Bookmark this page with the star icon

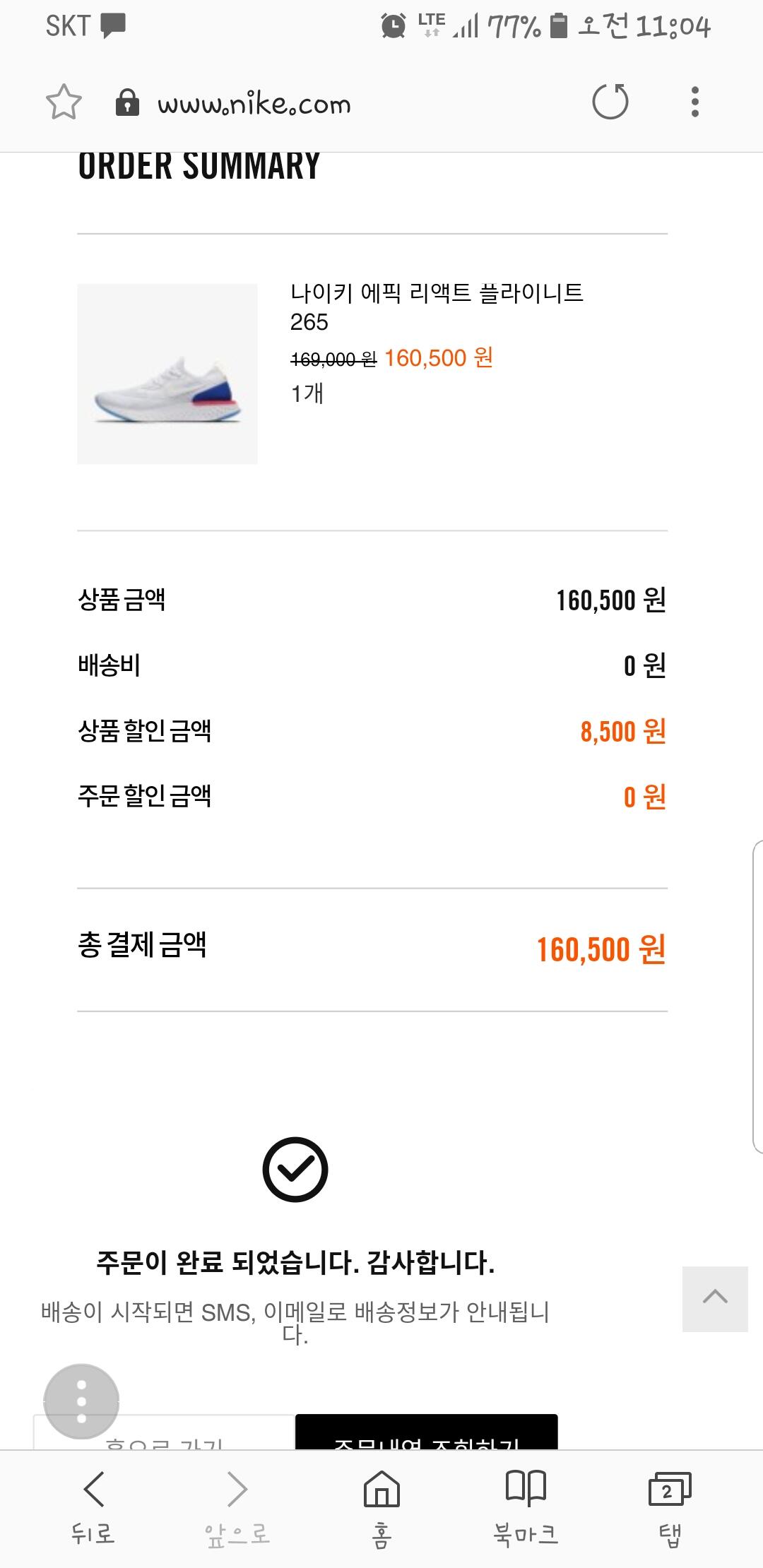[x=64, y=102]
